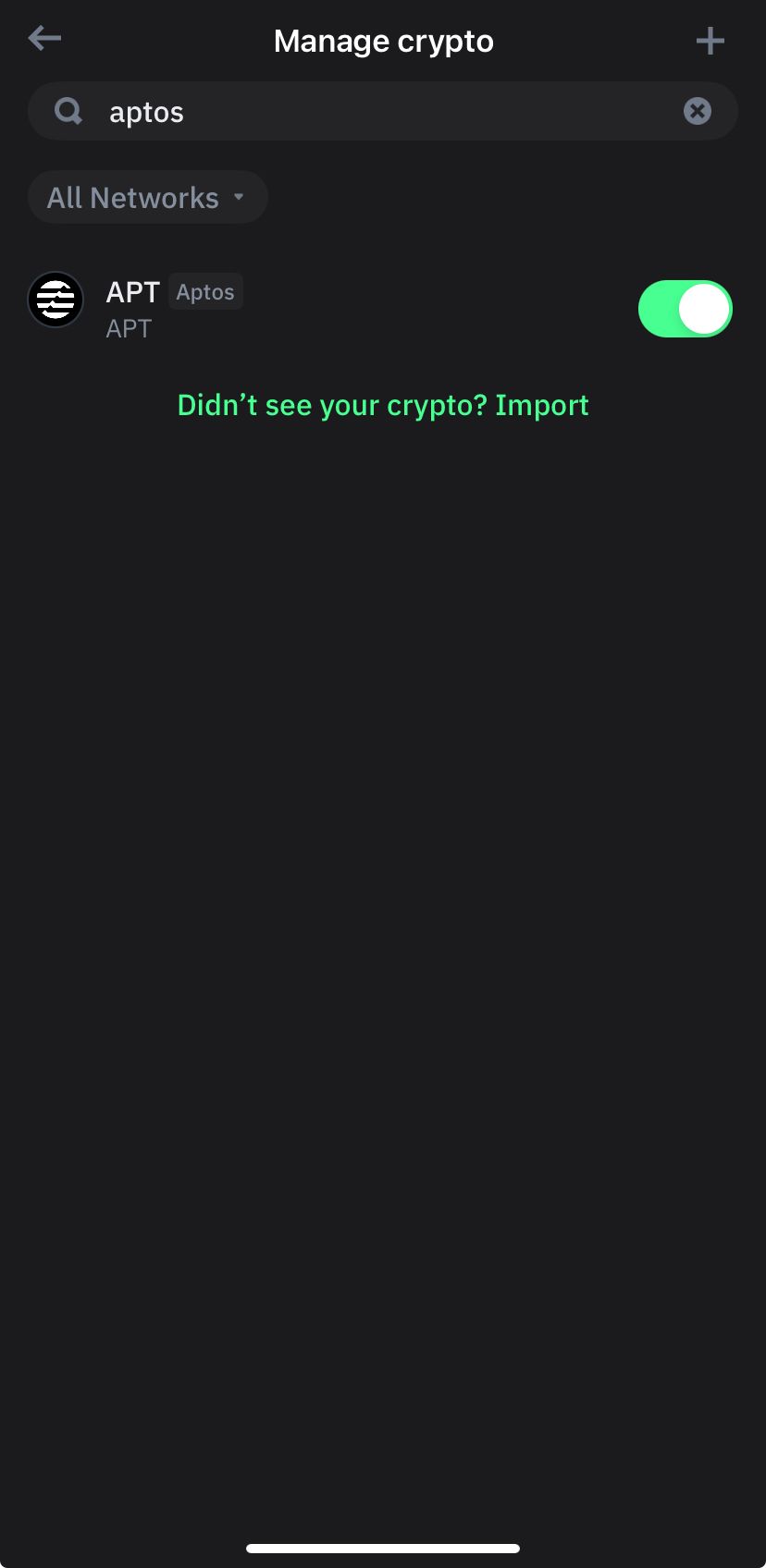Tap the plus icon to add crypto
This screenshot has width=766, height=1568.
pos(710,41)
